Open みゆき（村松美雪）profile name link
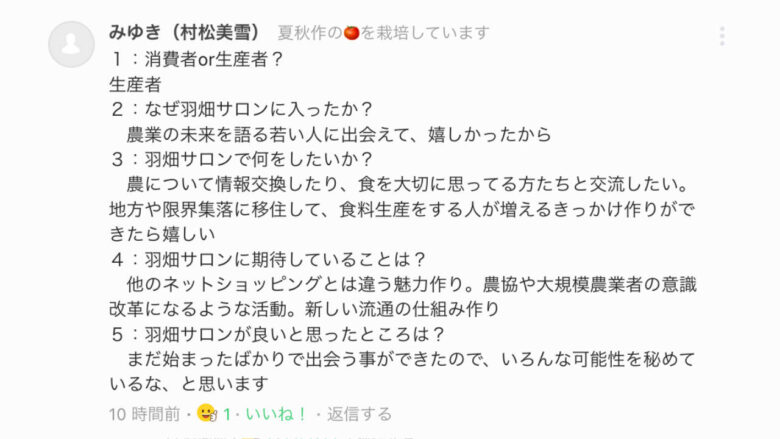 click(x=185, y=32)
